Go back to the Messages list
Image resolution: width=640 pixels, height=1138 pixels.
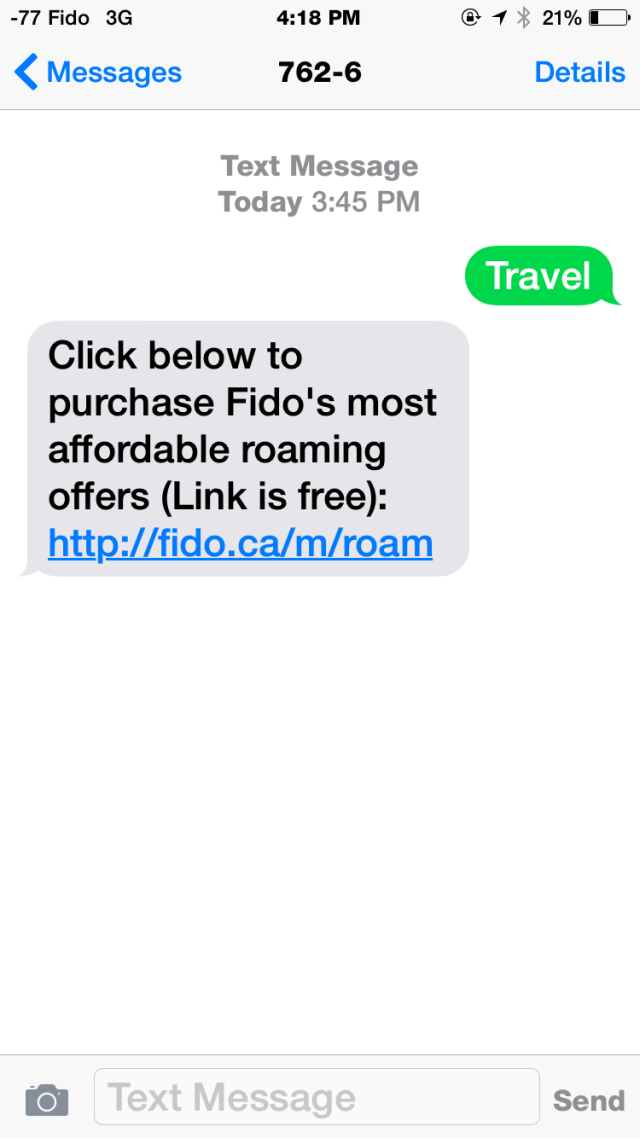coord(97,72)
